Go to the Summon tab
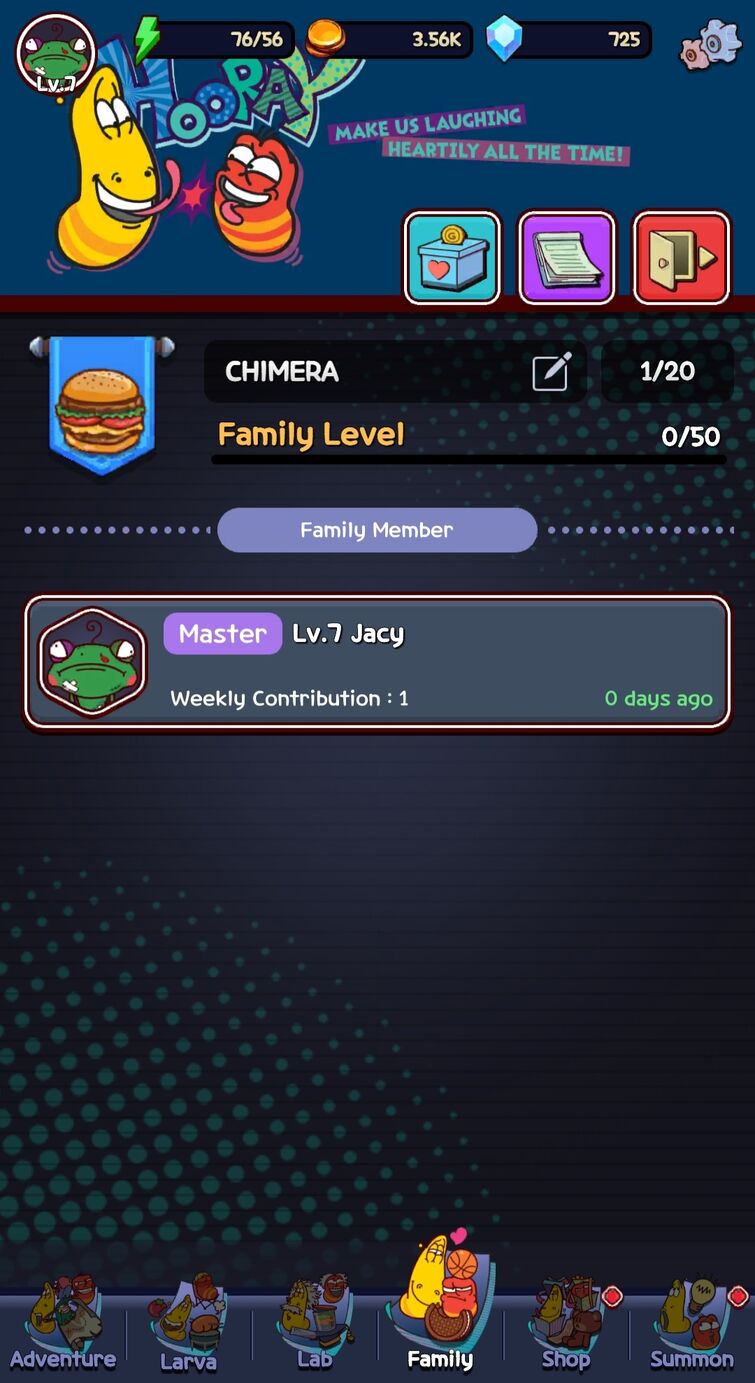Screen dimensions: 755x1383 692,1325
